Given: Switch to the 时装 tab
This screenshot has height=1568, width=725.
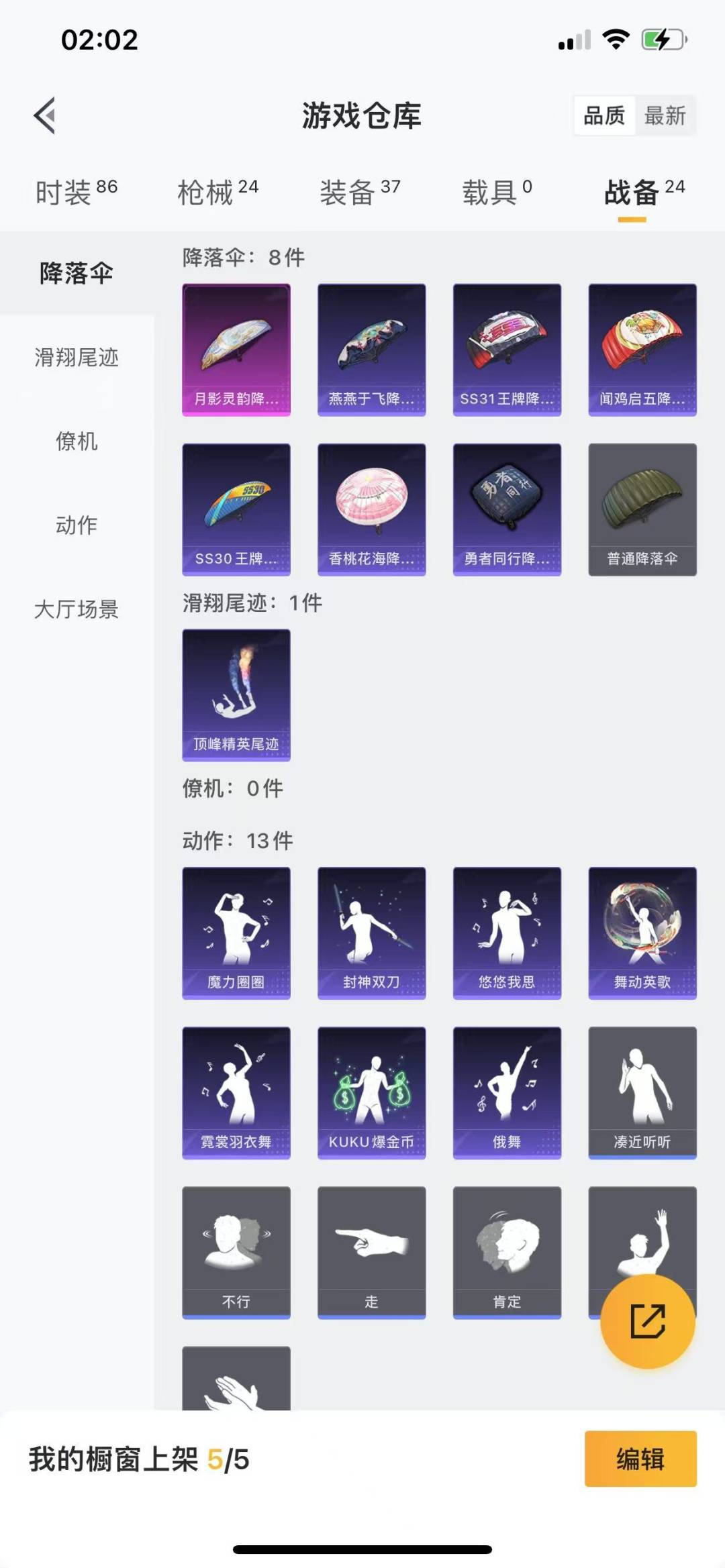Looking at the screenshot, I should [76, 193].
